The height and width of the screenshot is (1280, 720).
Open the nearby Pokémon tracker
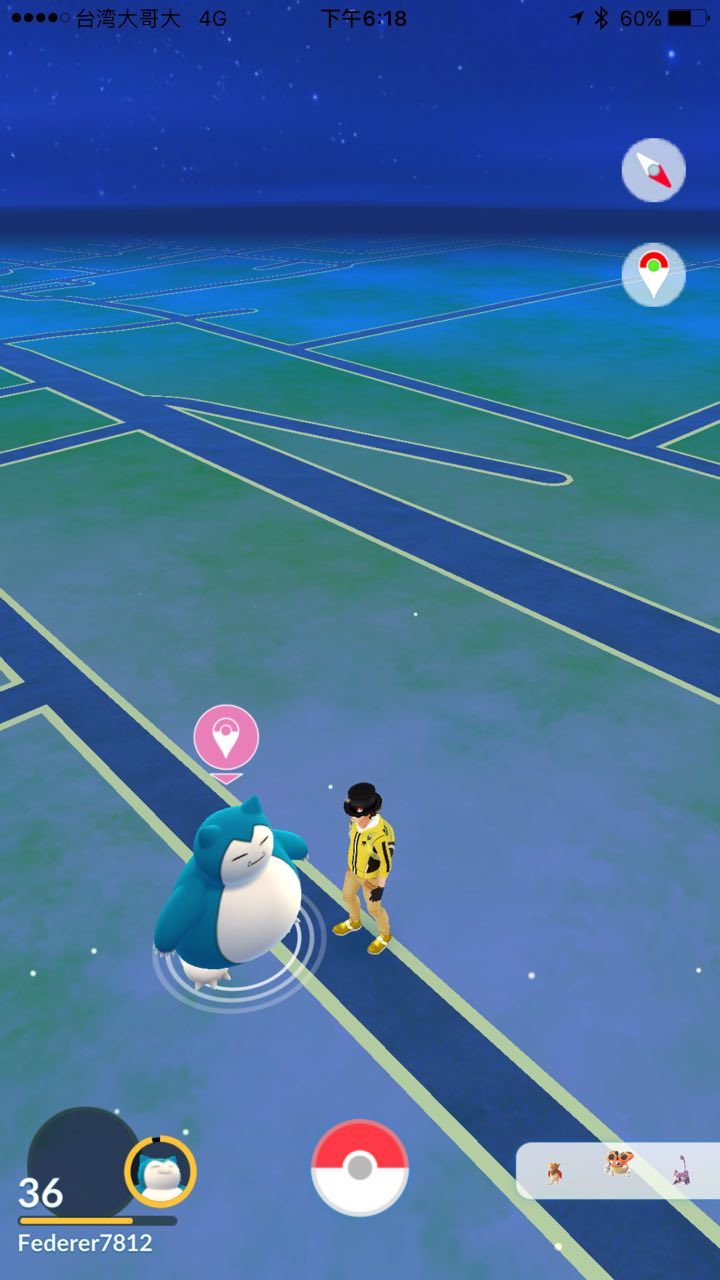[x=618, y=1170]
